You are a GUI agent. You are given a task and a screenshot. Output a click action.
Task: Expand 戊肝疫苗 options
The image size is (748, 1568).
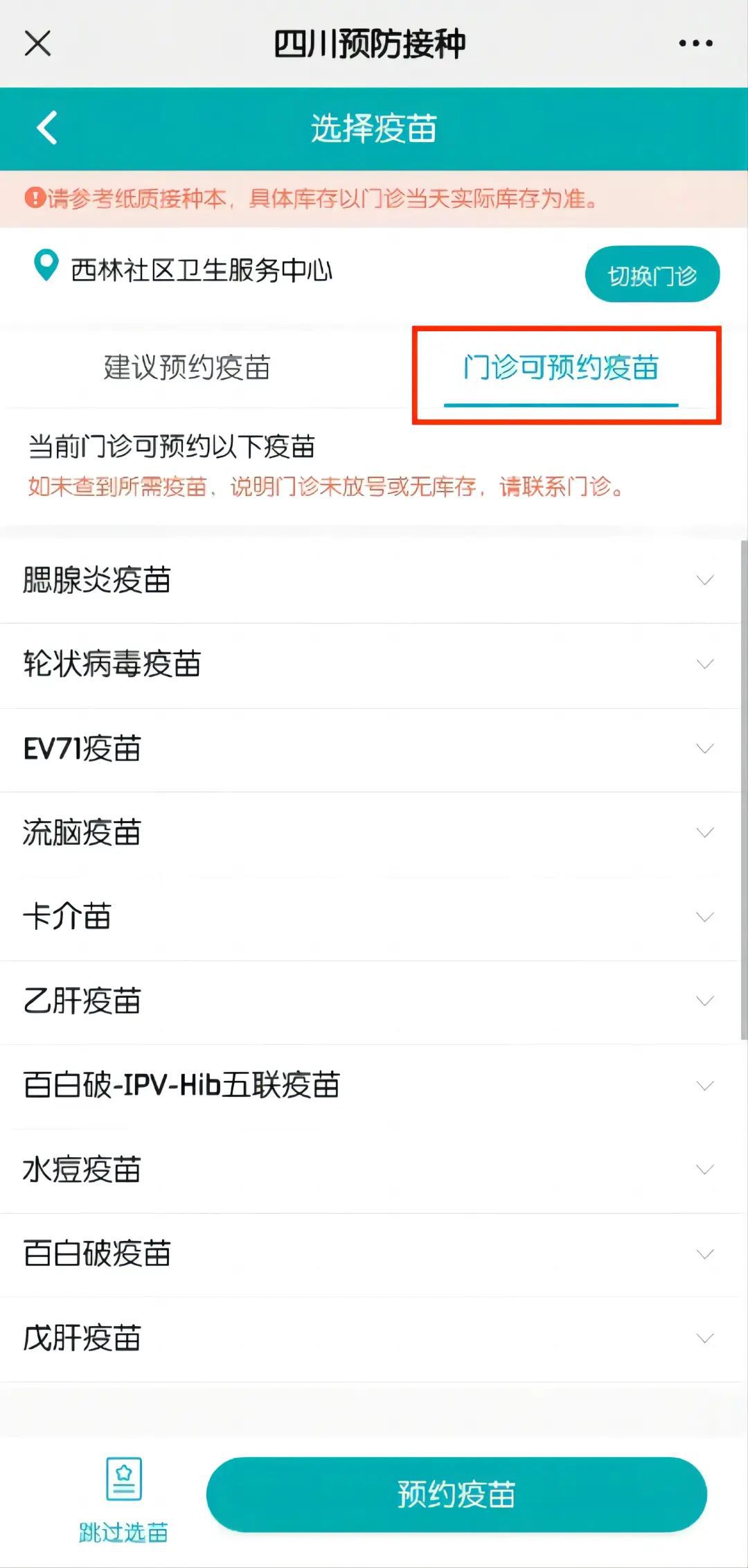pyautogui.click(x=704, y=1338)
